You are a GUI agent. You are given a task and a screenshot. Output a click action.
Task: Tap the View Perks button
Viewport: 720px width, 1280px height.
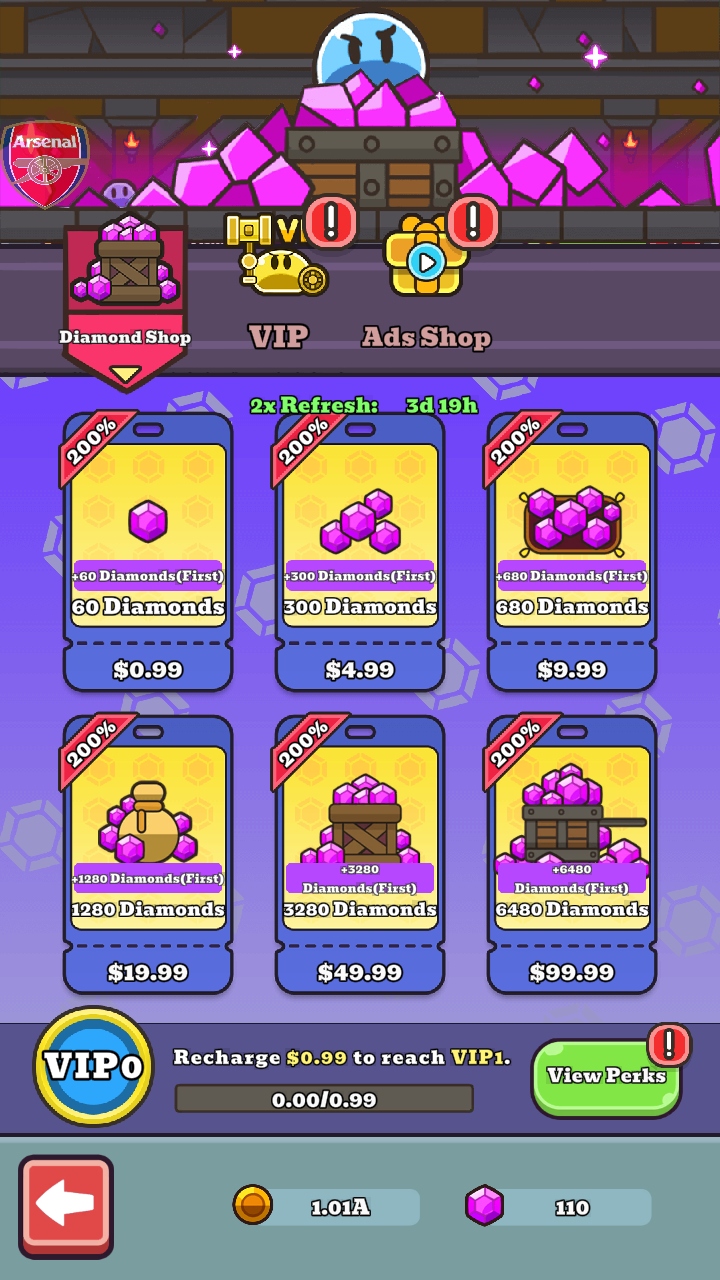click(606, 1077)
